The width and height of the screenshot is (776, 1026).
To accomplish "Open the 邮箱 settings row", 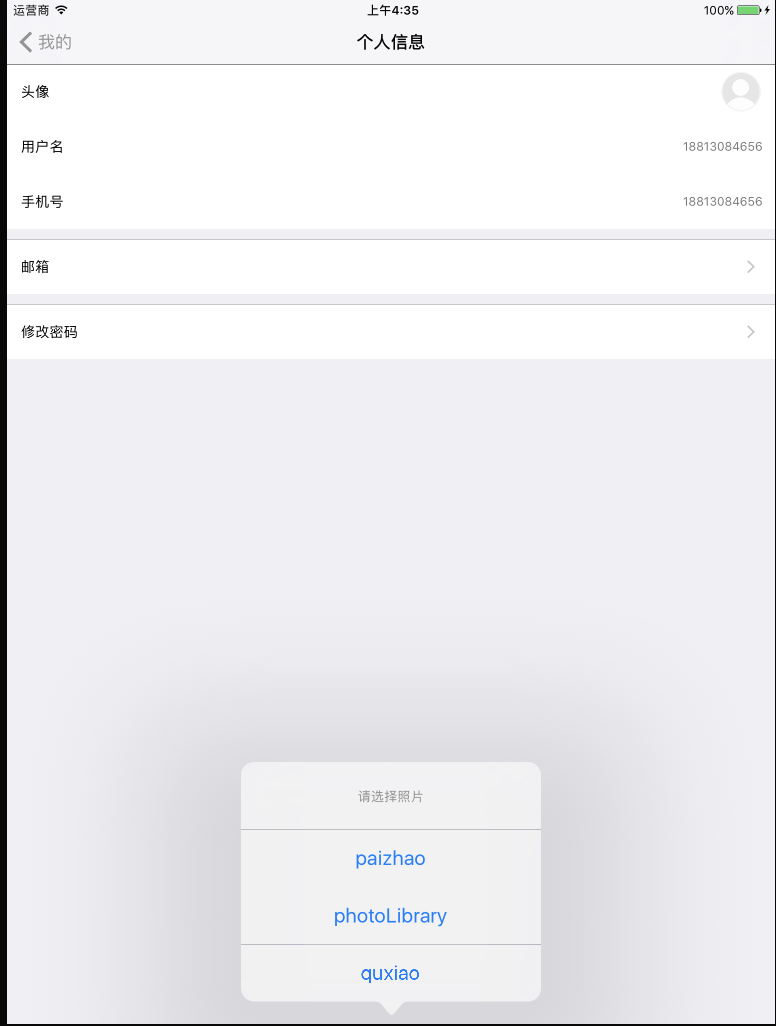I will (388, 266).
